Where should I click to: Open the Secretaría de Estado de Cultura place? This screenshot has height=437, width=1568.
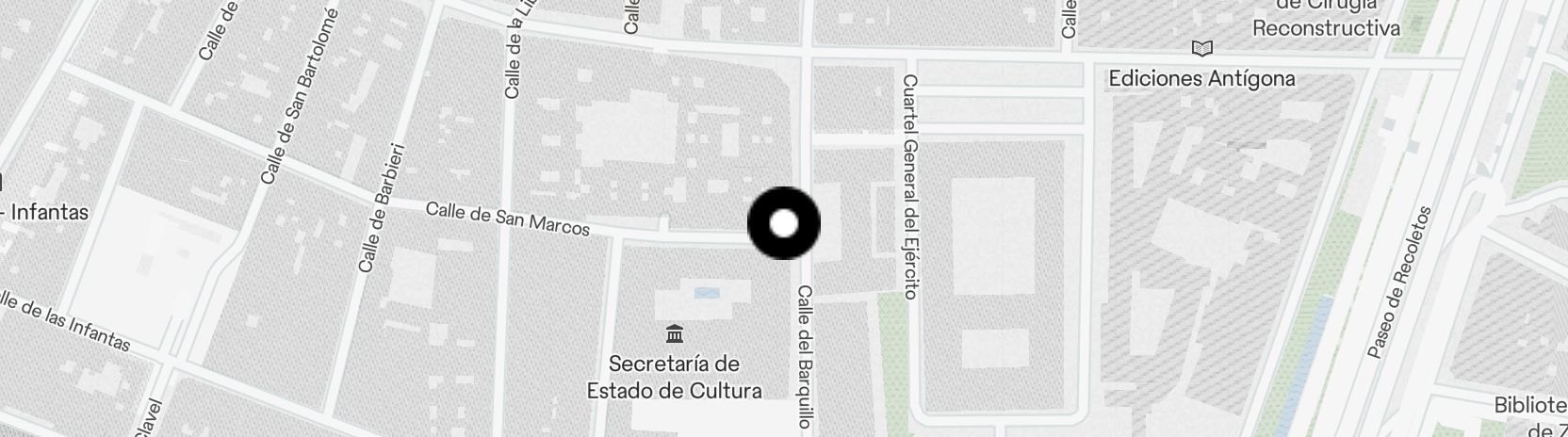click(x=675, y=334)
